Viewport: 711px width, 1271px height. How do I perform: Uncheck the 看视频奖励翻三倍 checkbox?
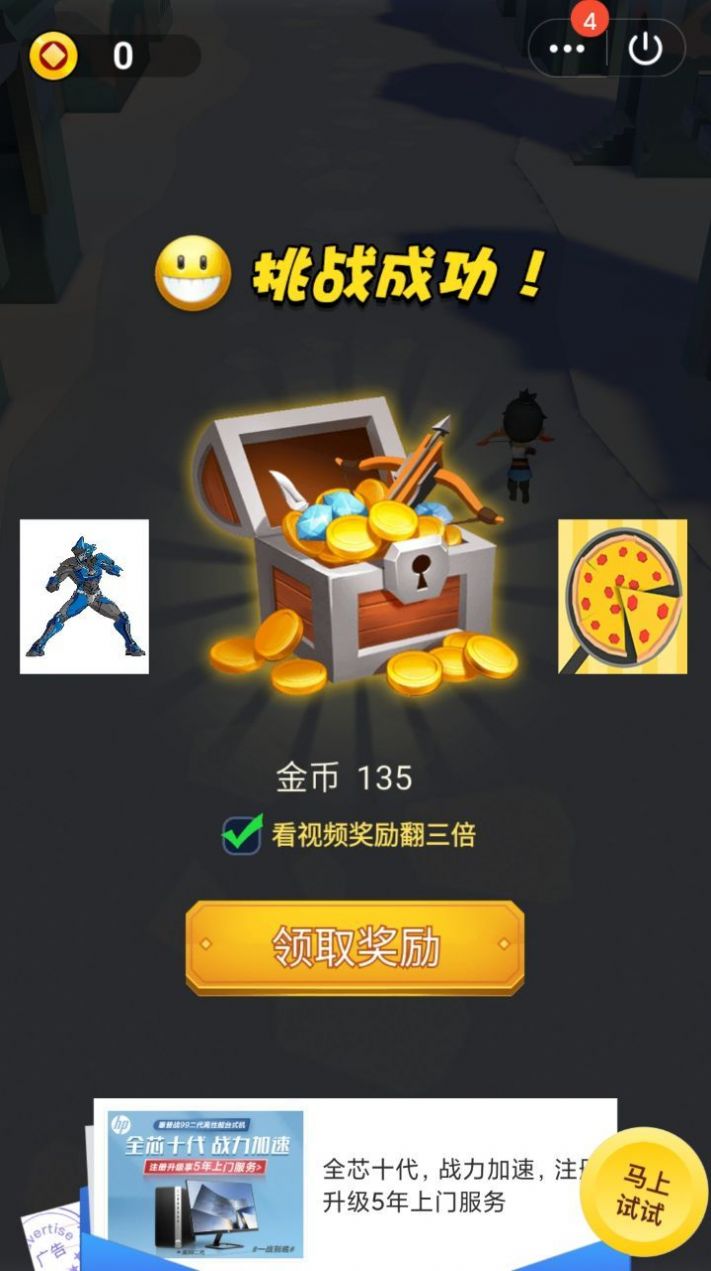(242, 835)
